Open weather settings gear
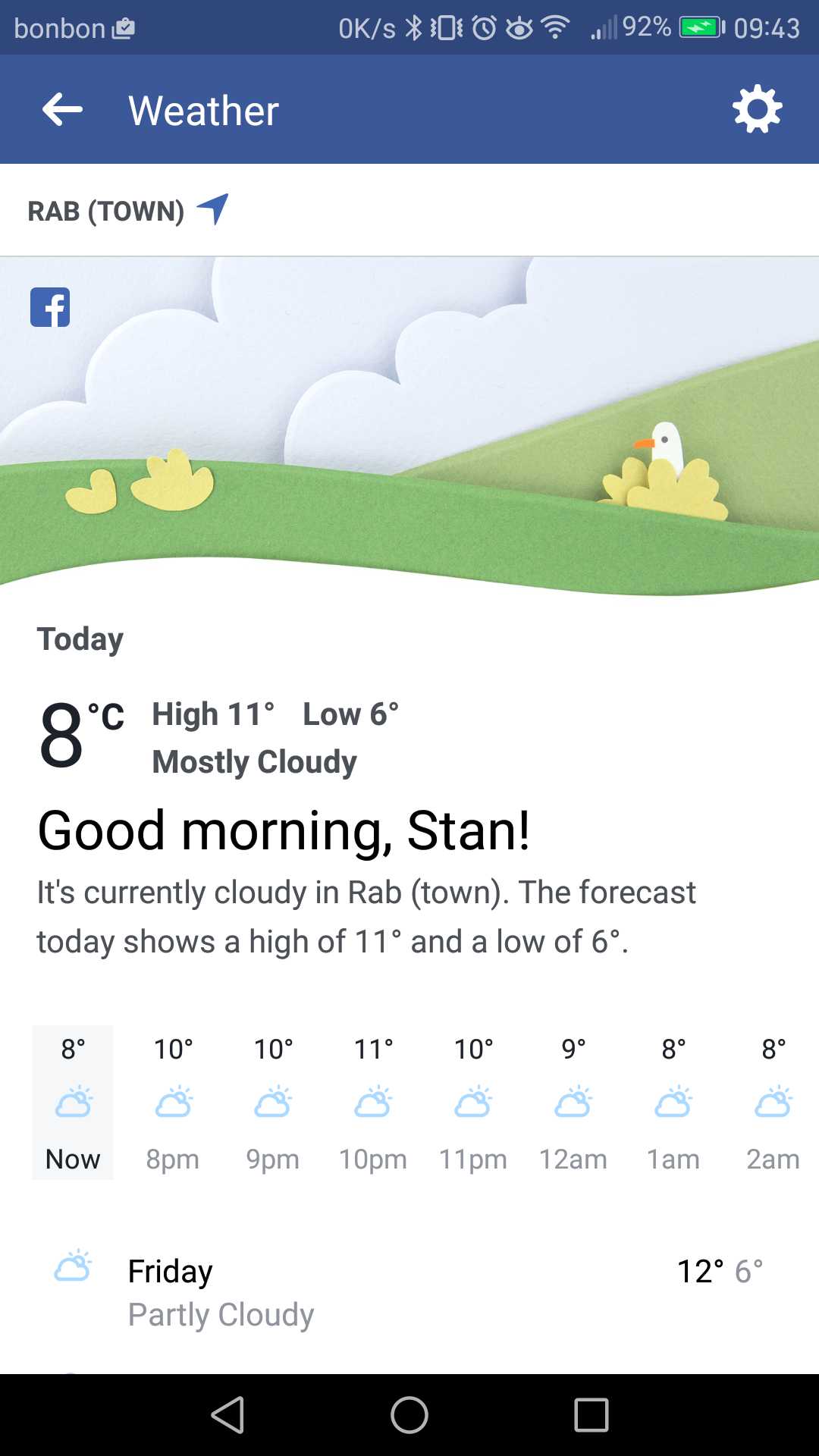The image size is (819, 1456). click(757, 110)
